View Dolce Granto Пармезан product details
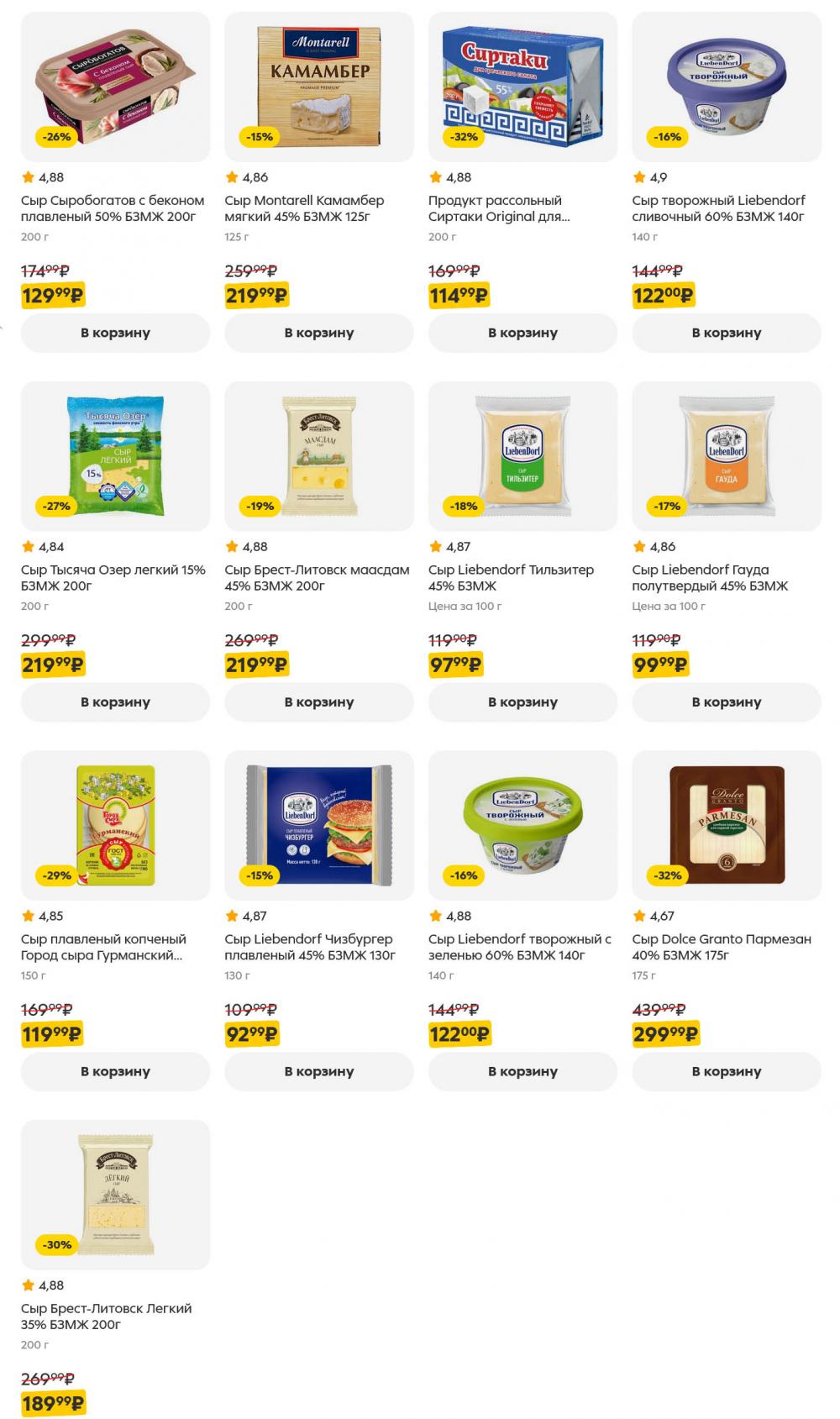The image size is (840, 1419). [721, 947]
